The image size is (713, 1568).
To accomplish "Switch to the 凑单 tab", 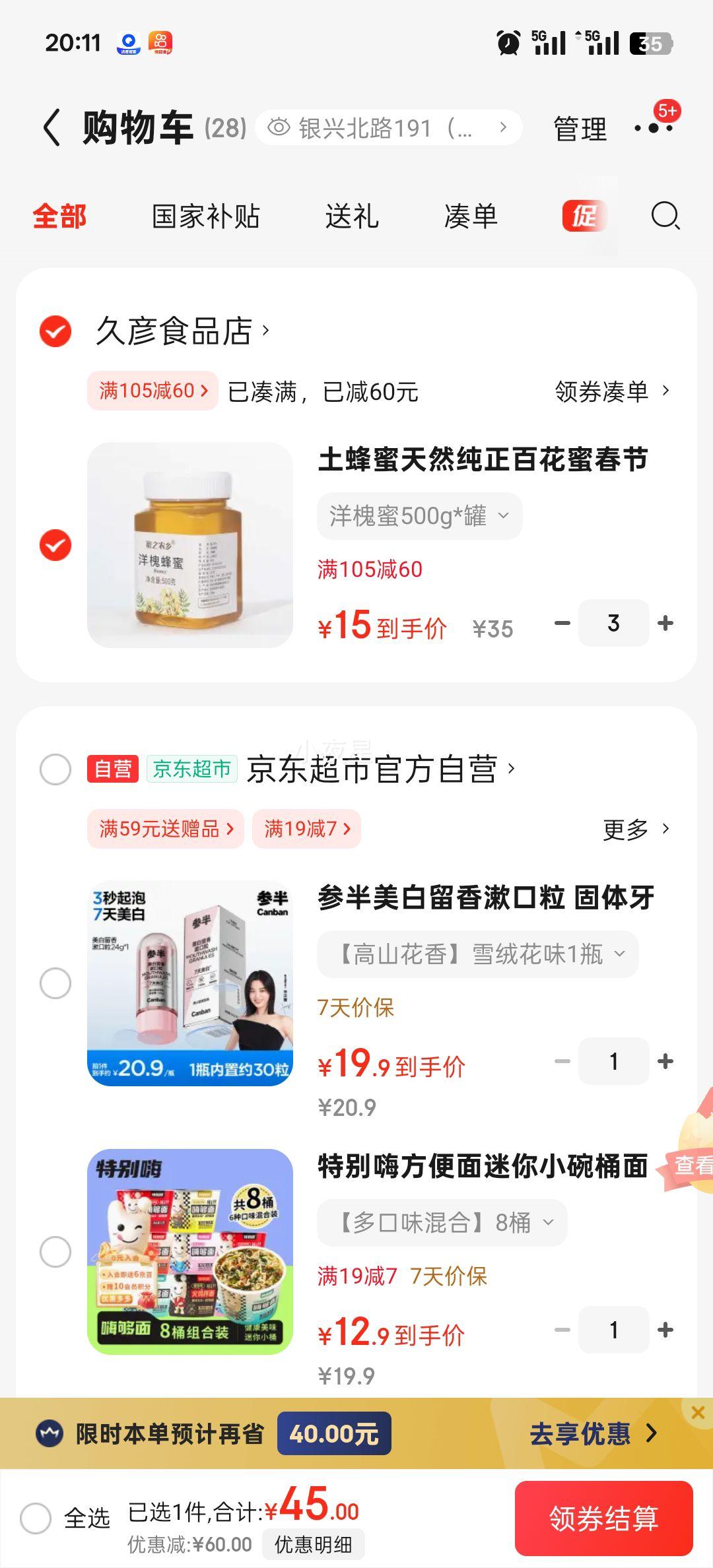I will coord(471,216).
